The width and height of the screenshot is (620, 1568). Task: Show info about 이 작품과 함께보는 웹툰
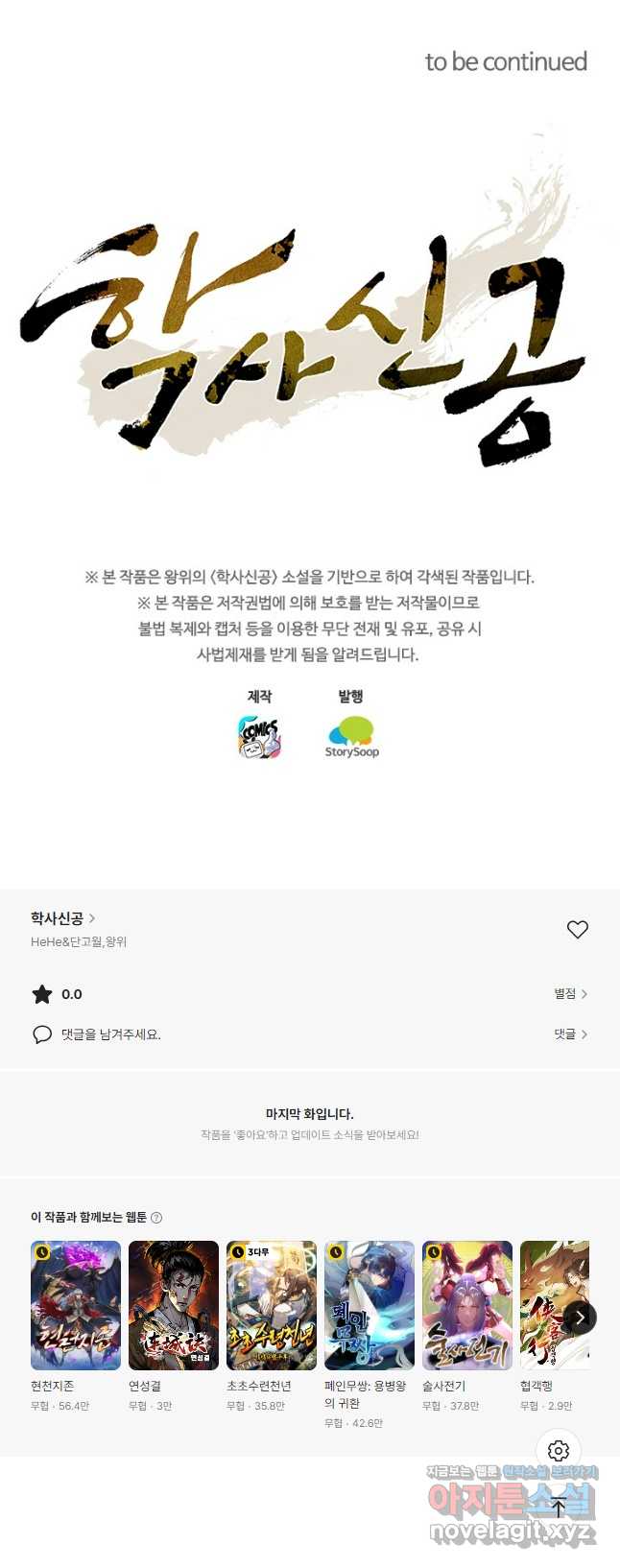[156, 1217]
